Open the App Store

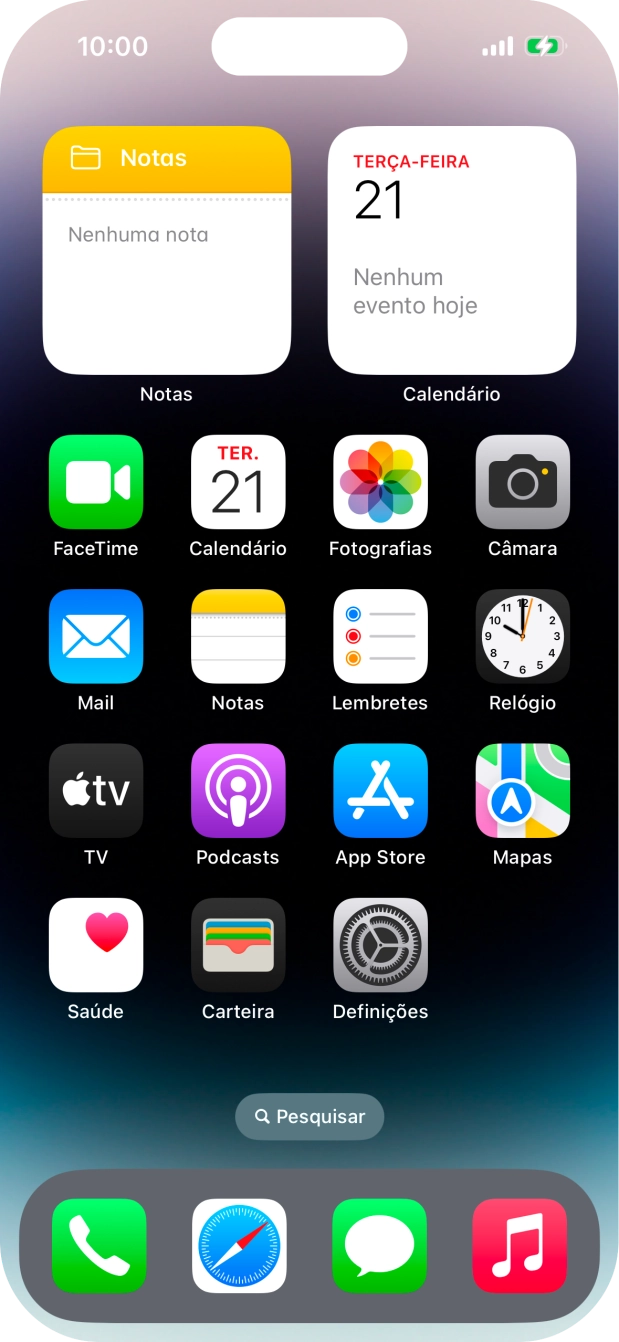(380, 790)
